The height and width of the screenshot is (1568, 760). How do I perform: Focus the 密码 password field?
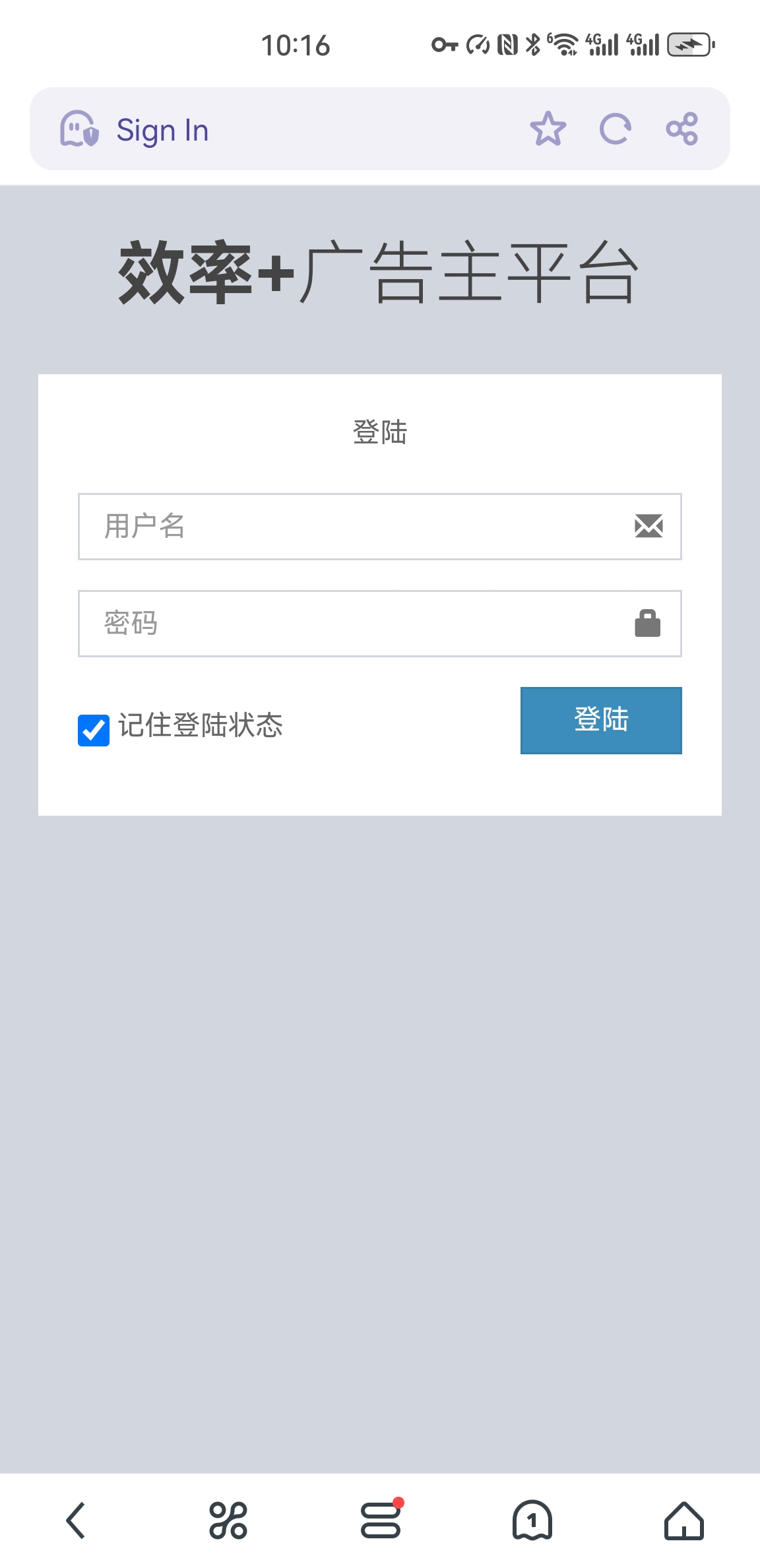(380, 624)
